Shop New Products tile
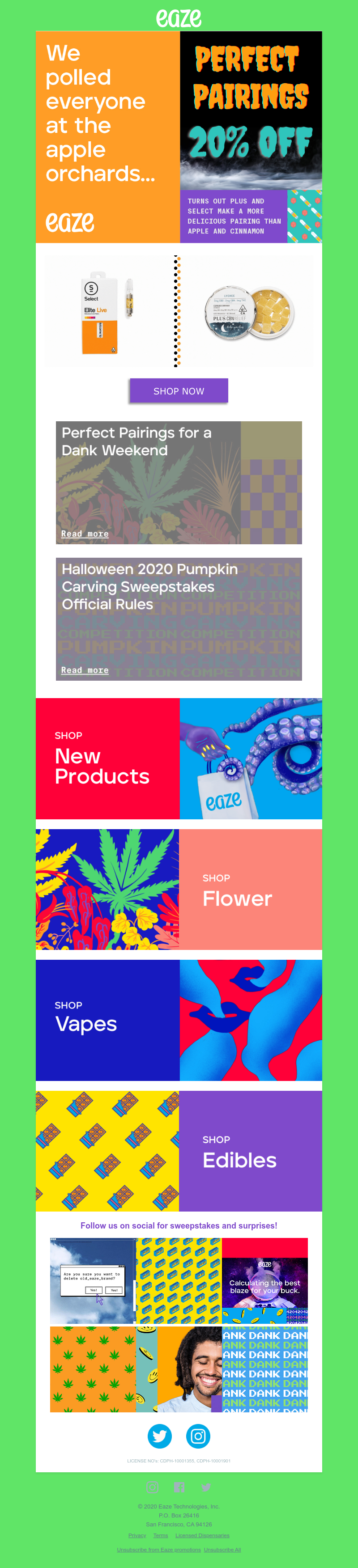Image resolution: width=358 pixels, height=1568 pixels. [179, 759]
